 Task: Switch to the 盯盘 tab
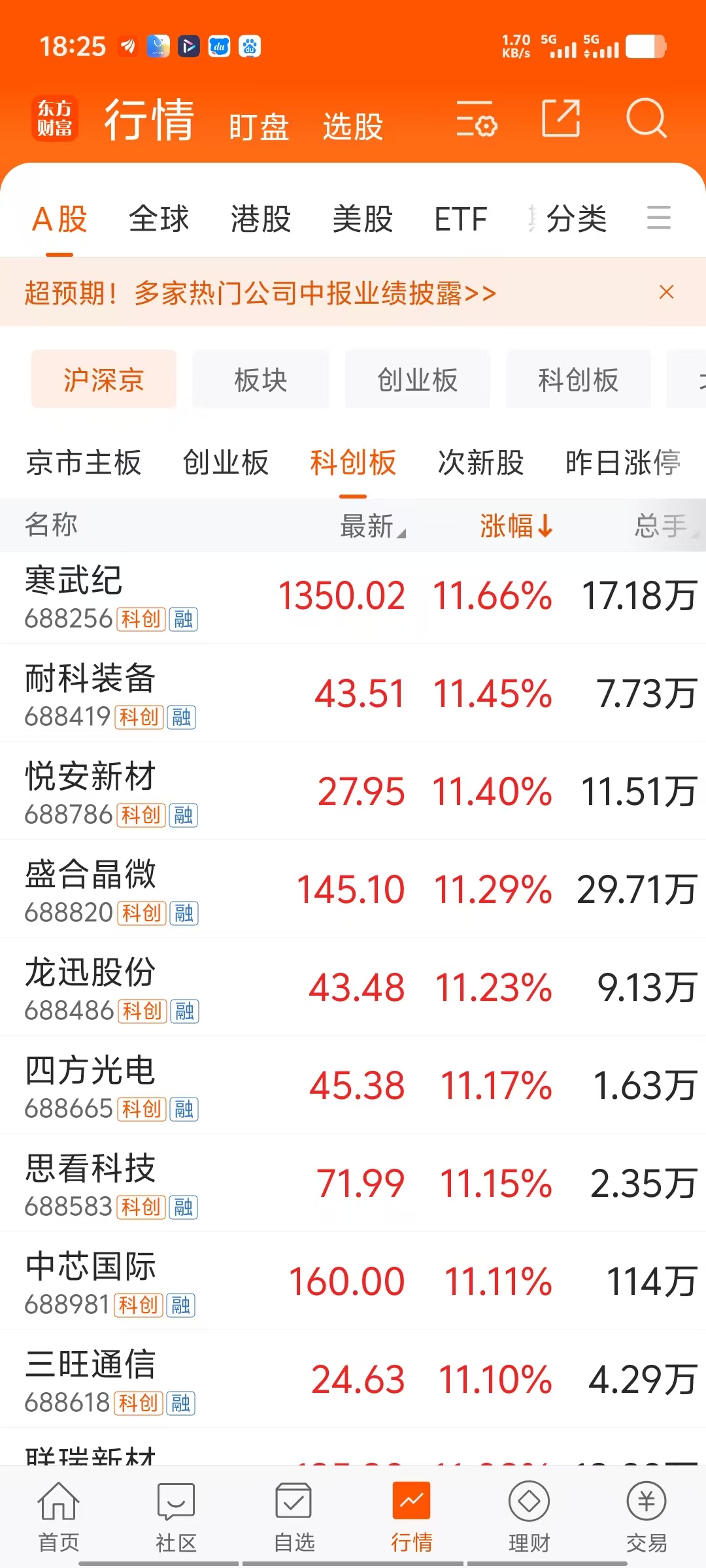tap(259, 126)
